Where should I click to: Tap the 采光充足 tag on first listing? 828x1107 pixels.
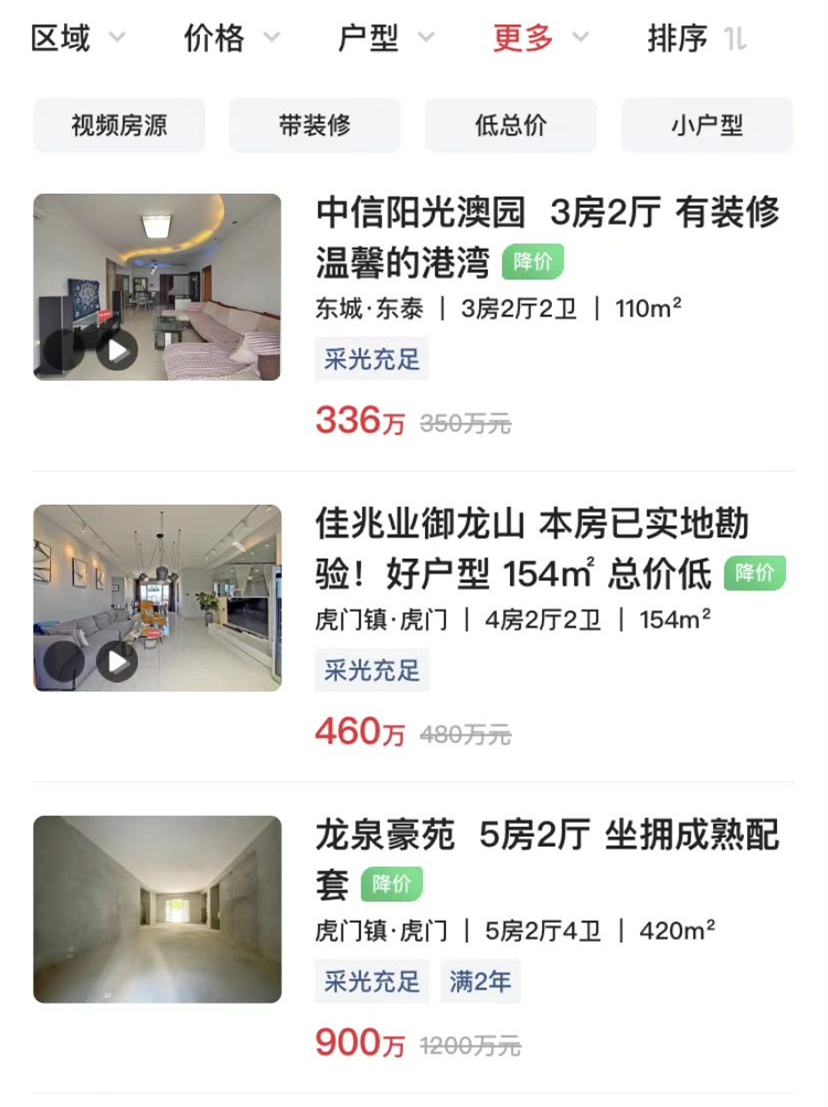pyautogui.click(x=371, y=358)
